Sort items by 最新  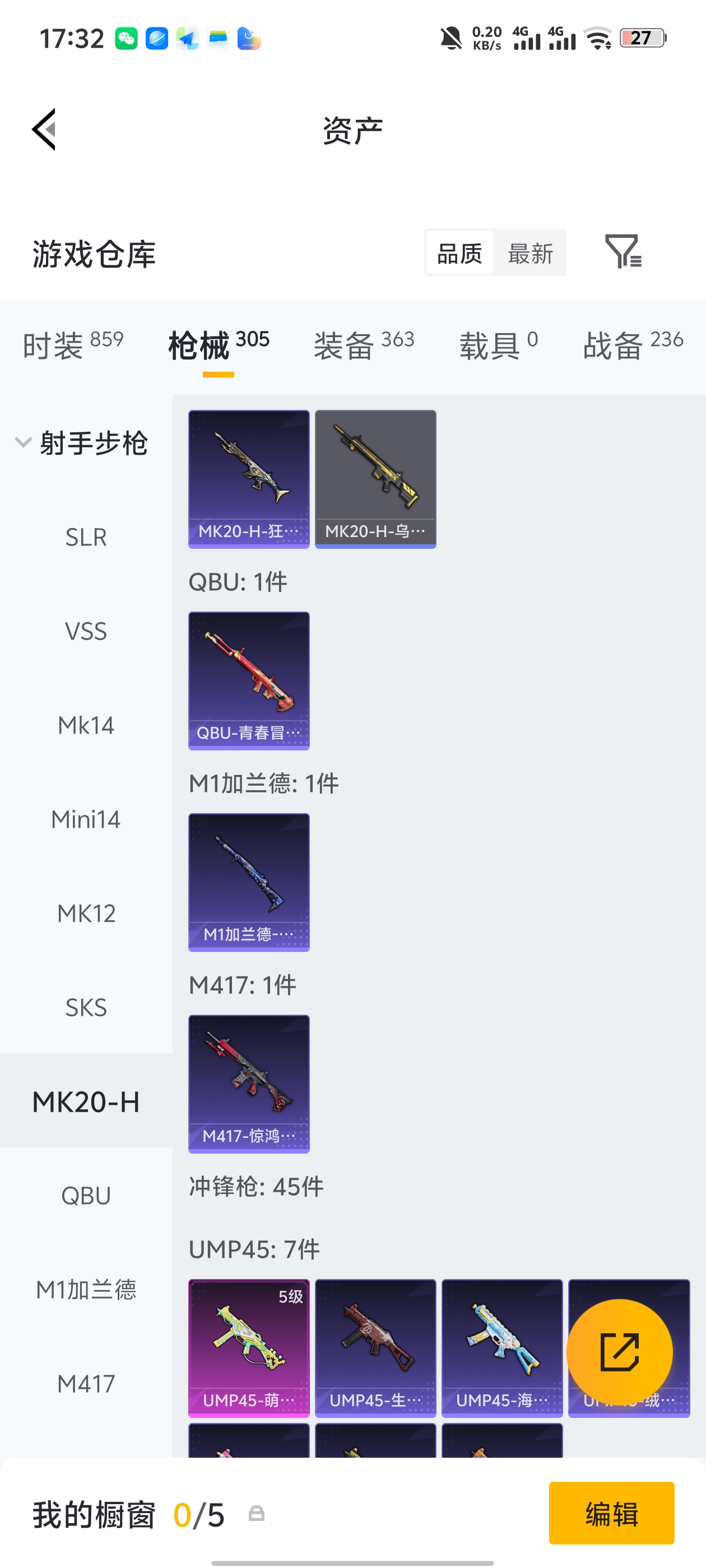[530, 253]
